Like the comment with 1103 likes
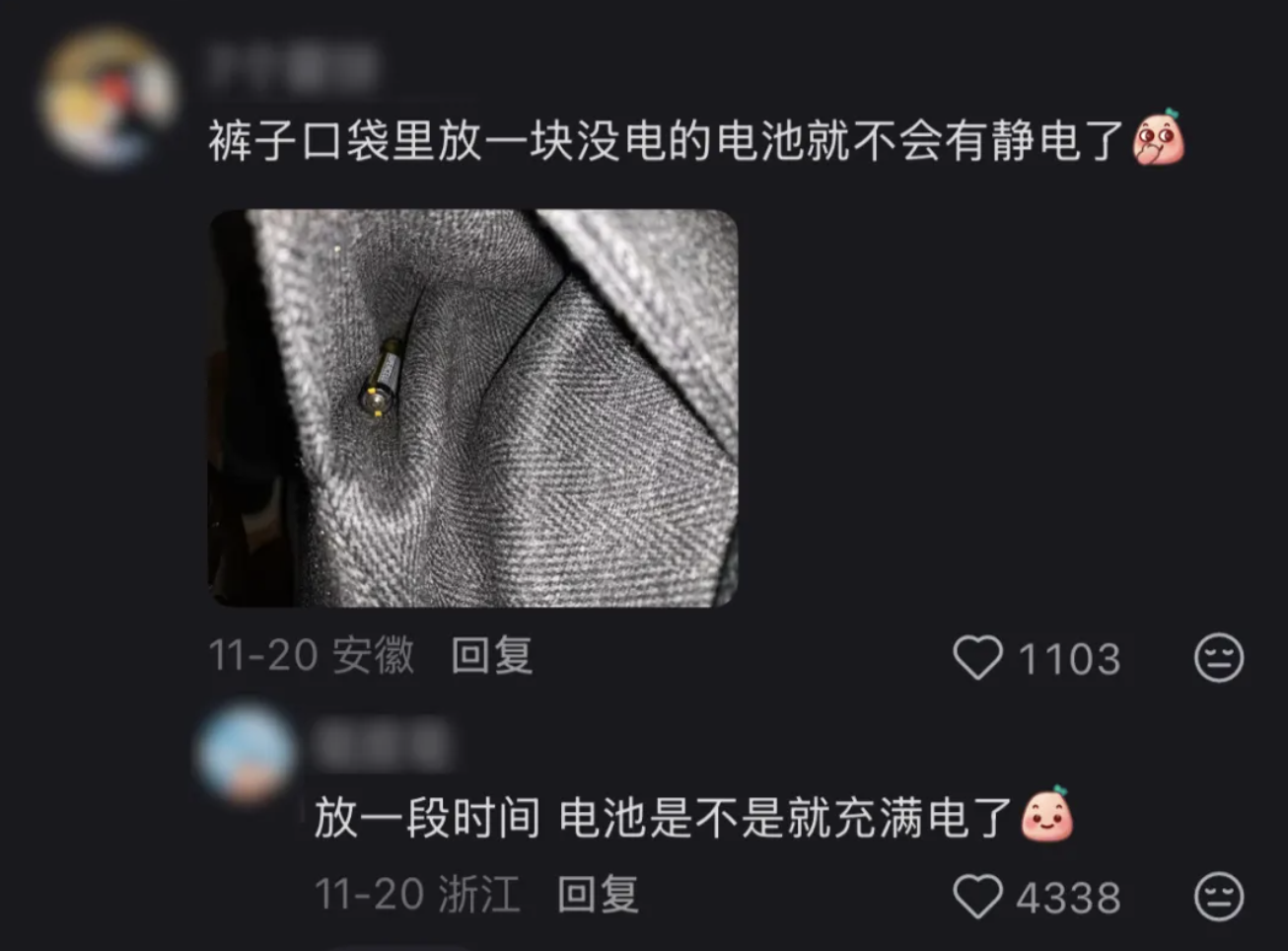 click(977, 658)
